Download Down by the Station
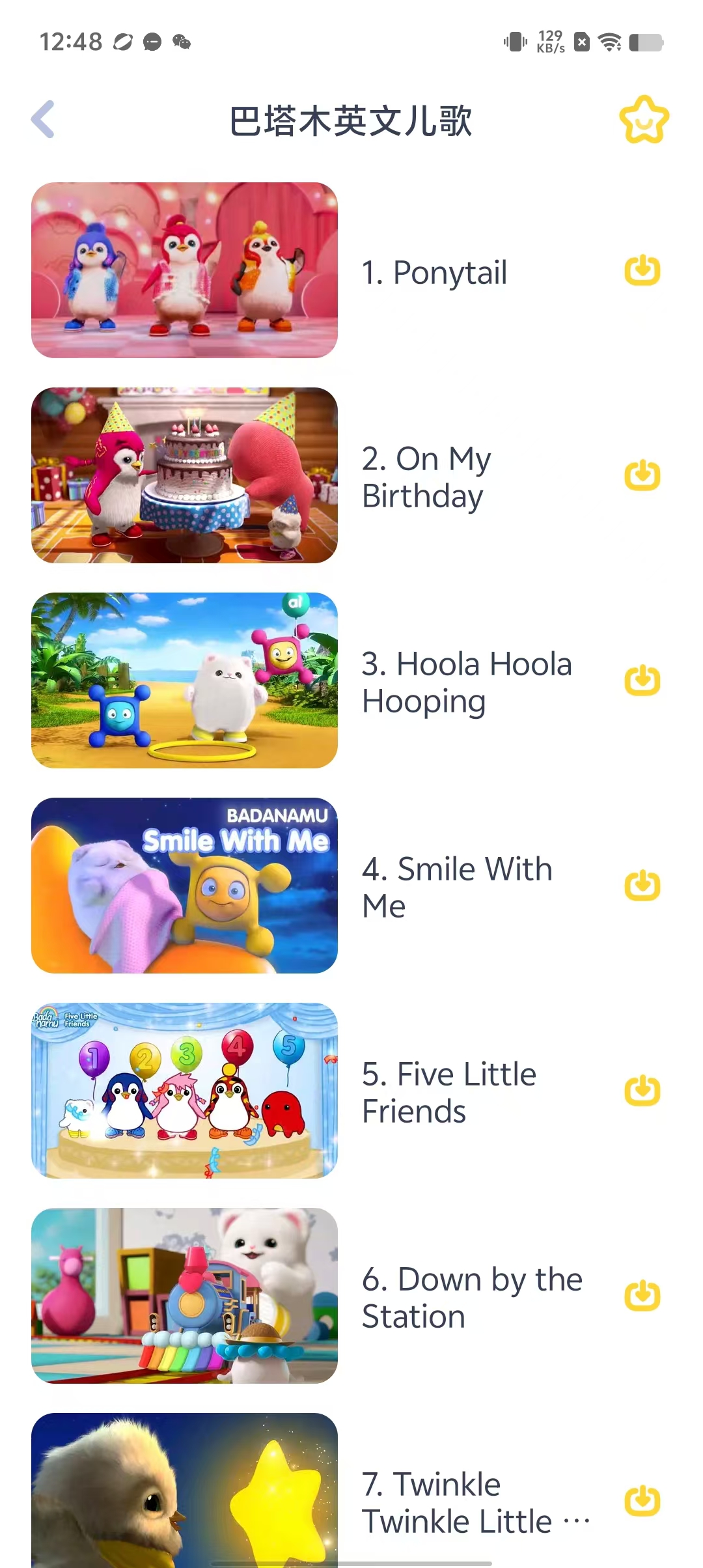 642,1296
